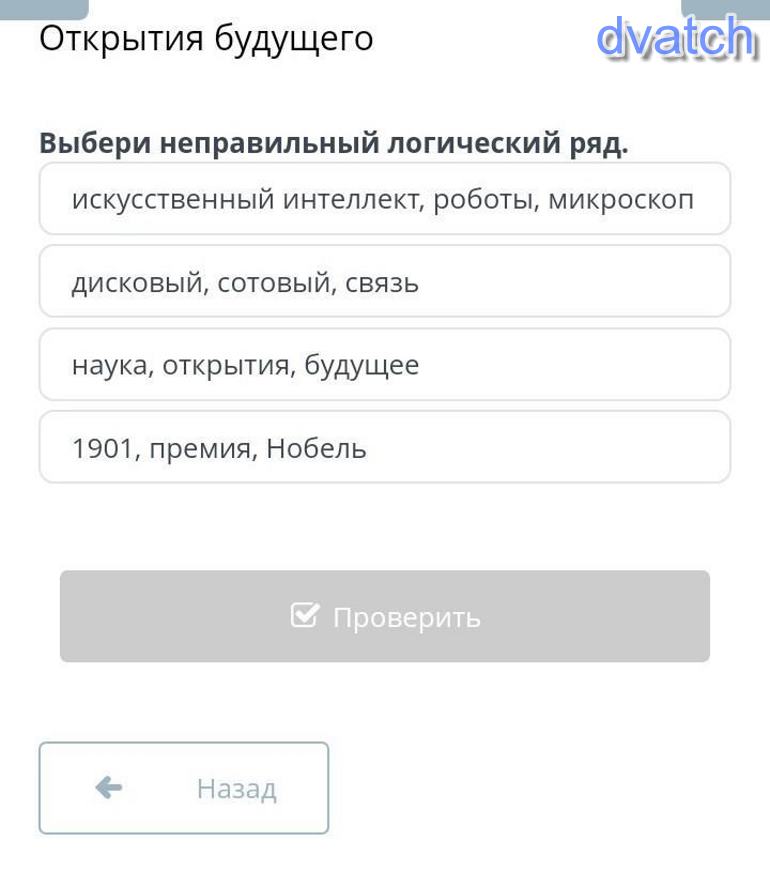Choose the option 'дисковый, сотовый, связь'

coord(384,282)
